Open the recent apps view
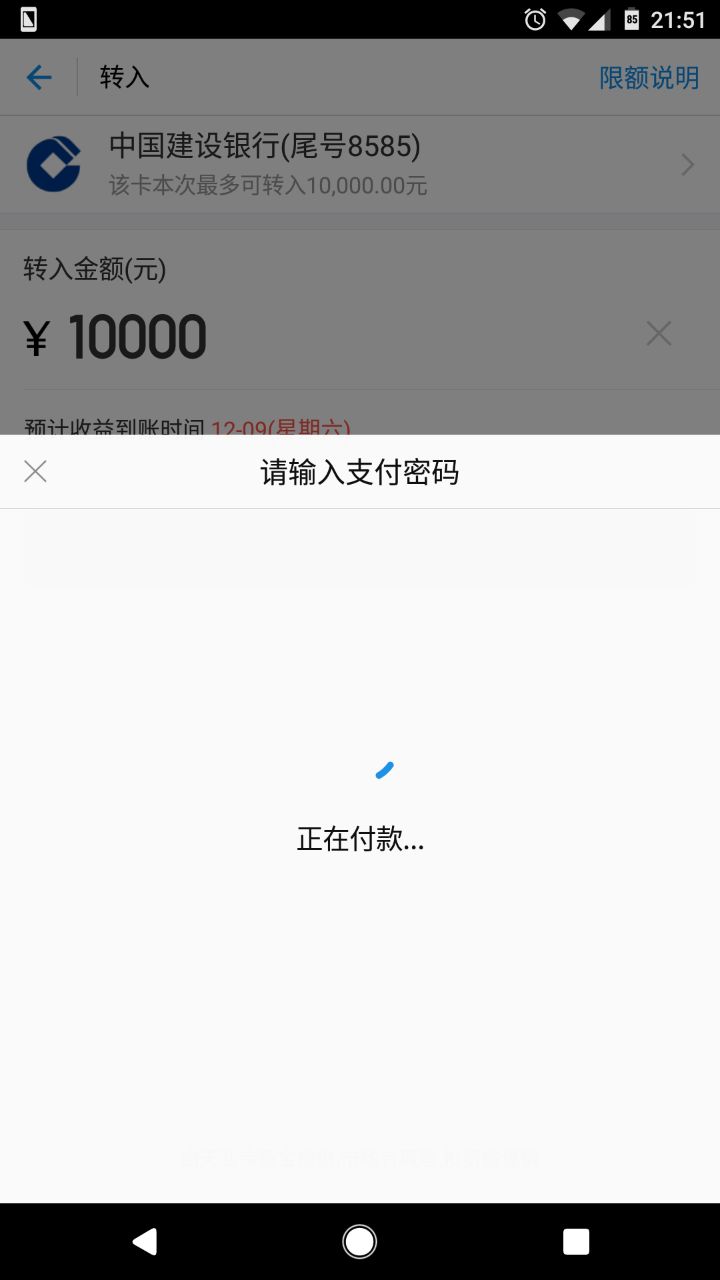The width and height of the screenshot is (720, 1280). pyautogui.click(x=576, y=1241)
